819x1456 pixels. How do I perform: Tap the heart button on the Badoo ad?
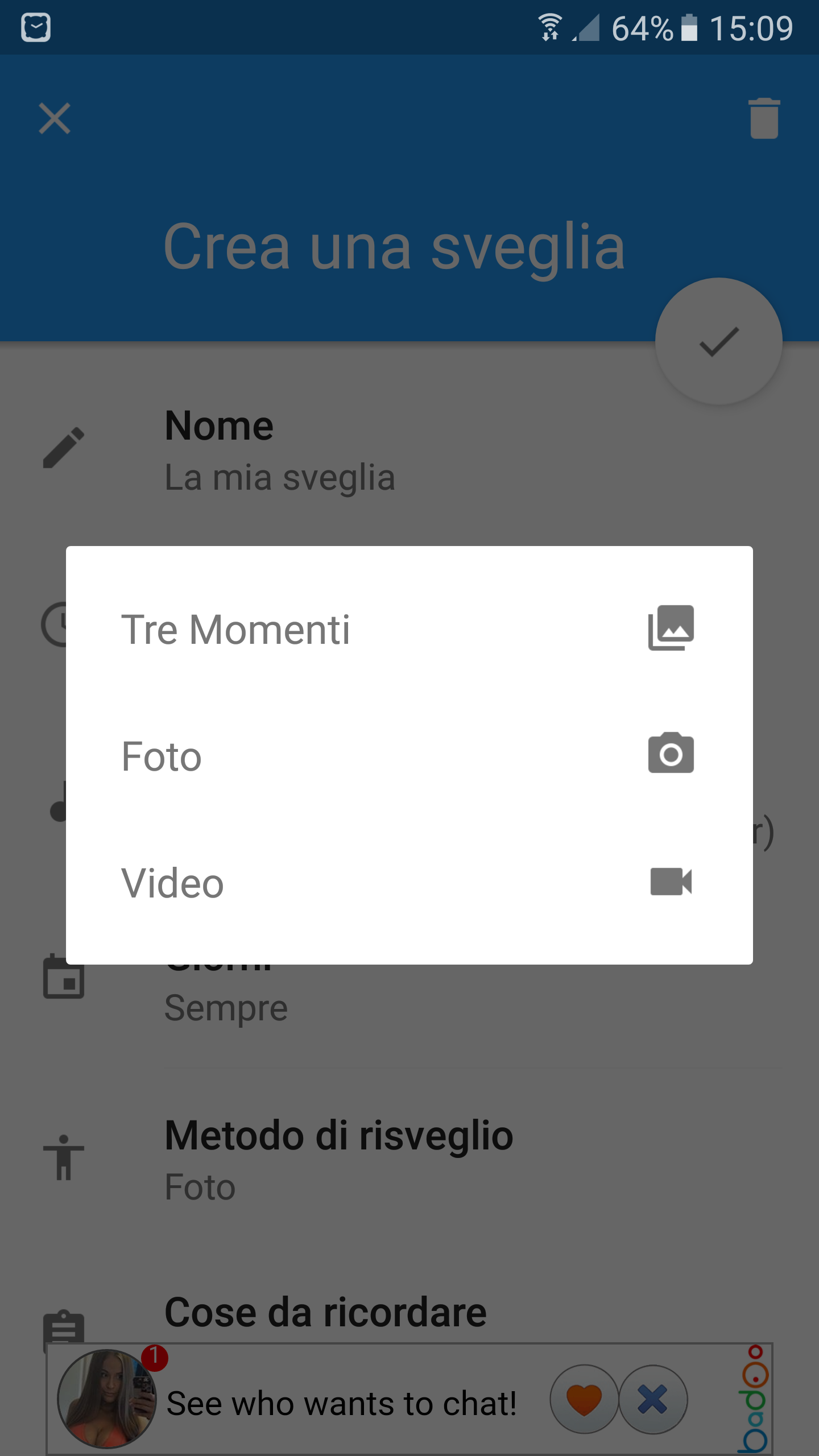coord(584,1399)
